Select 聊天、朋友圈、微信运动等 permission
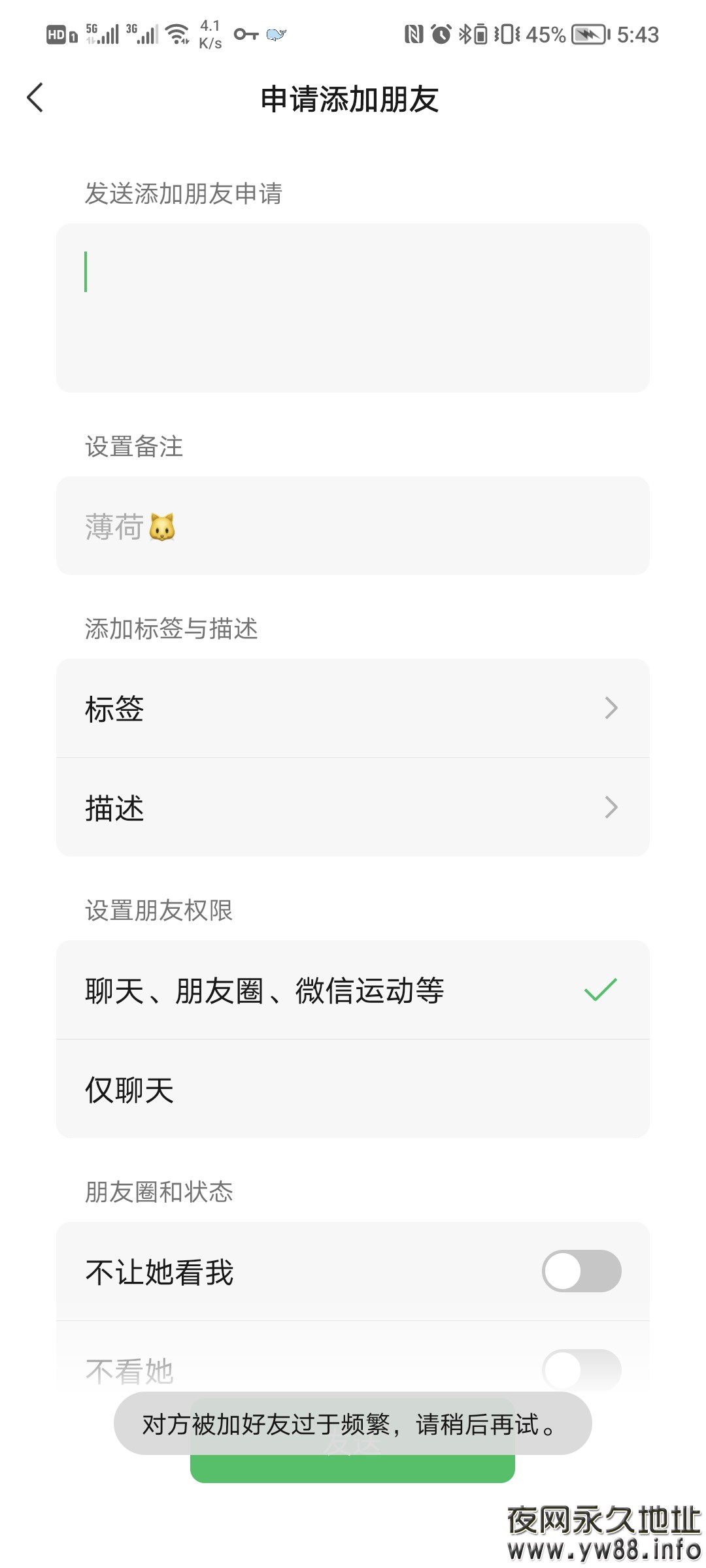Screen dimensions: 706x1568 click(353, 990)
